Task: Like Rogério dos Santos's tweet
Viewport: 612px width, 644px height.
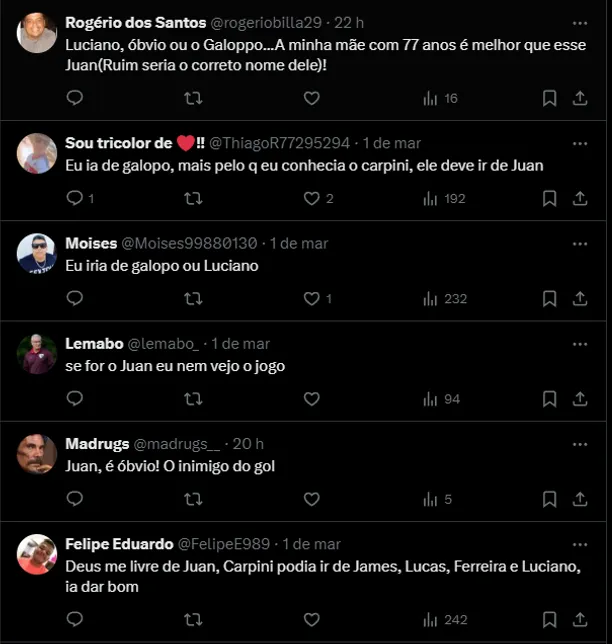Action: pyautogui.click(x=311, y=98)
